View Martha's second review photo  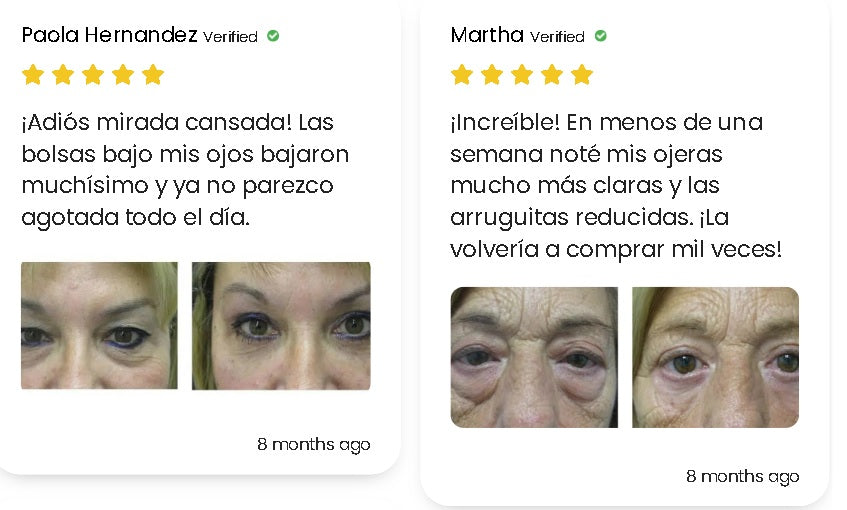pyautogui.click(x=715, y=357)
